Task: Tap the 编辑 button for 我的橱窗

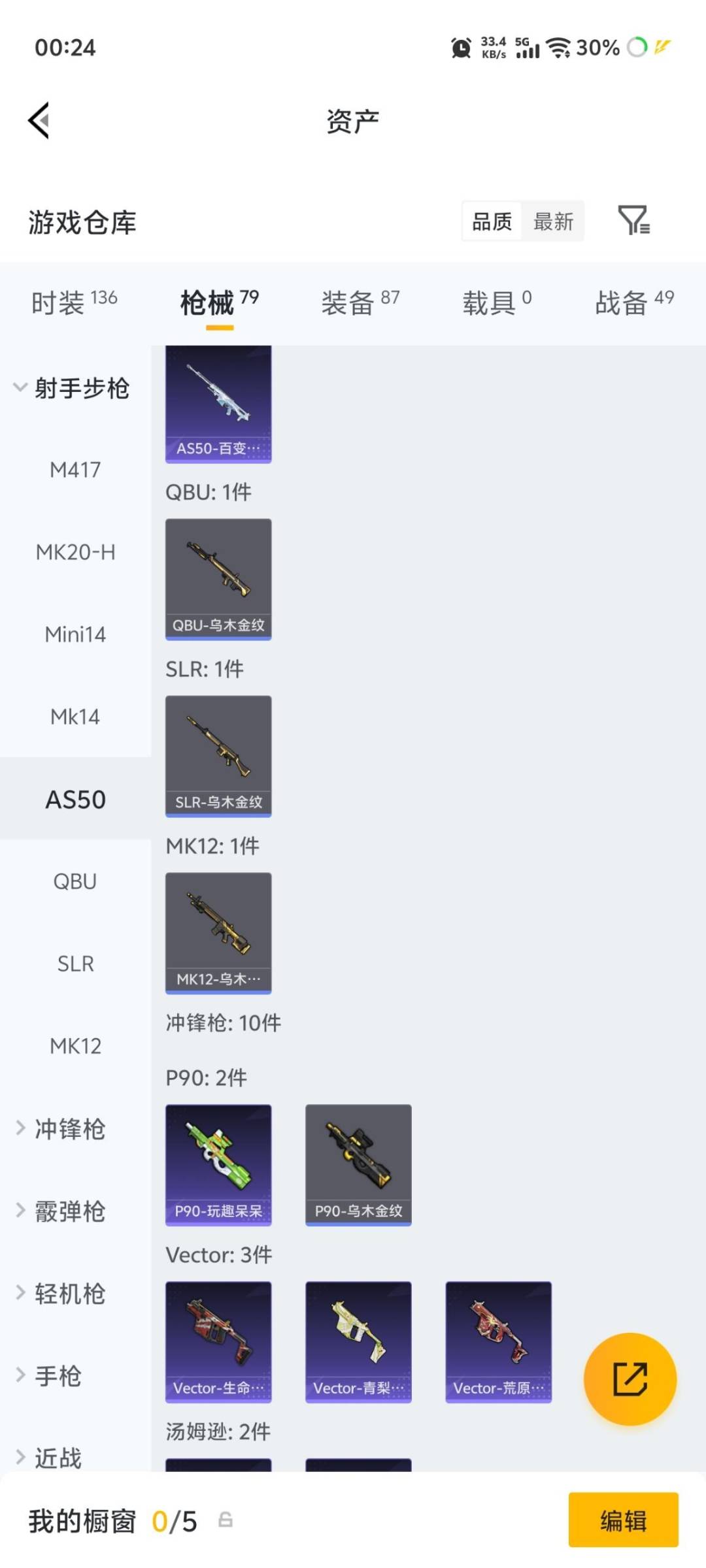Action: 623,1520
